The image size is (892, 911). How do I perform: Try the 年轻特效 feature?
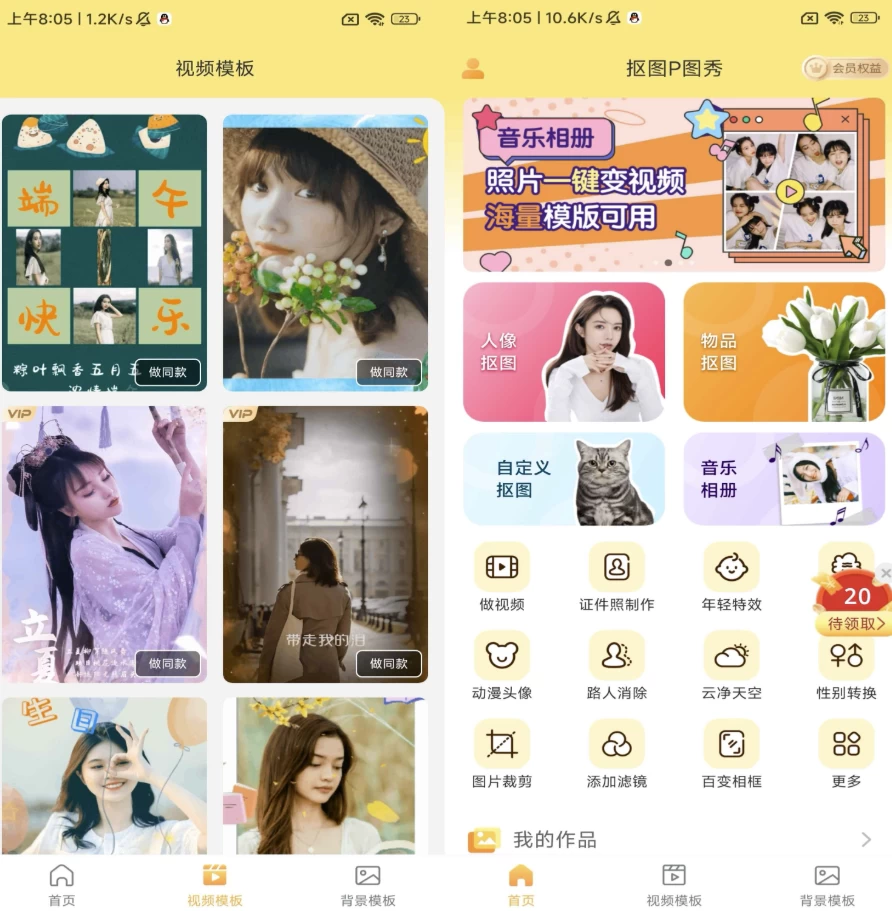click(731, 578)
